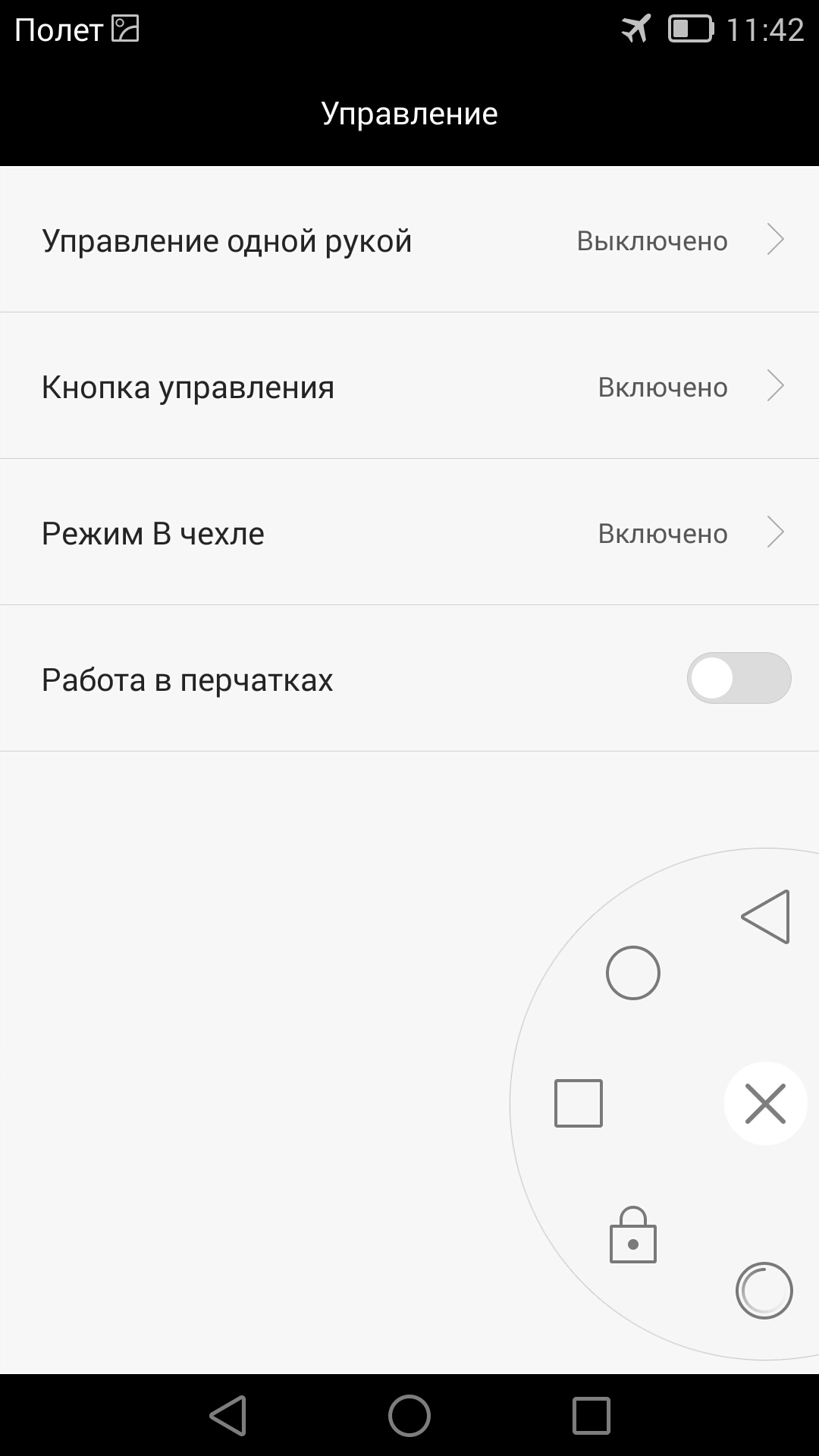
Task: Tap the cleanup ring icon in floating menu
Action: pos(764,1290)
